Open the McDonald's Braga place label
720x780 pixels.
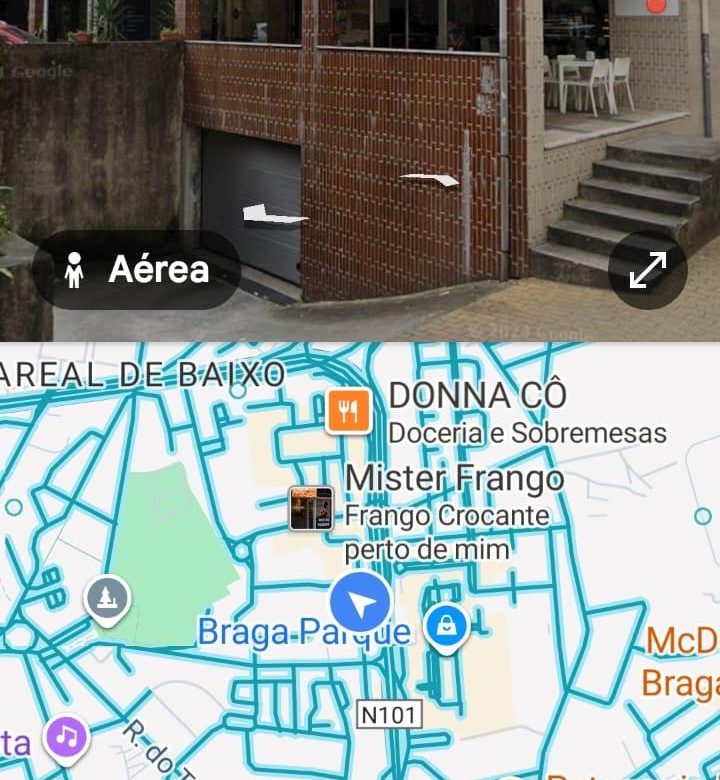pyautogui.click(x=682, y=662)
